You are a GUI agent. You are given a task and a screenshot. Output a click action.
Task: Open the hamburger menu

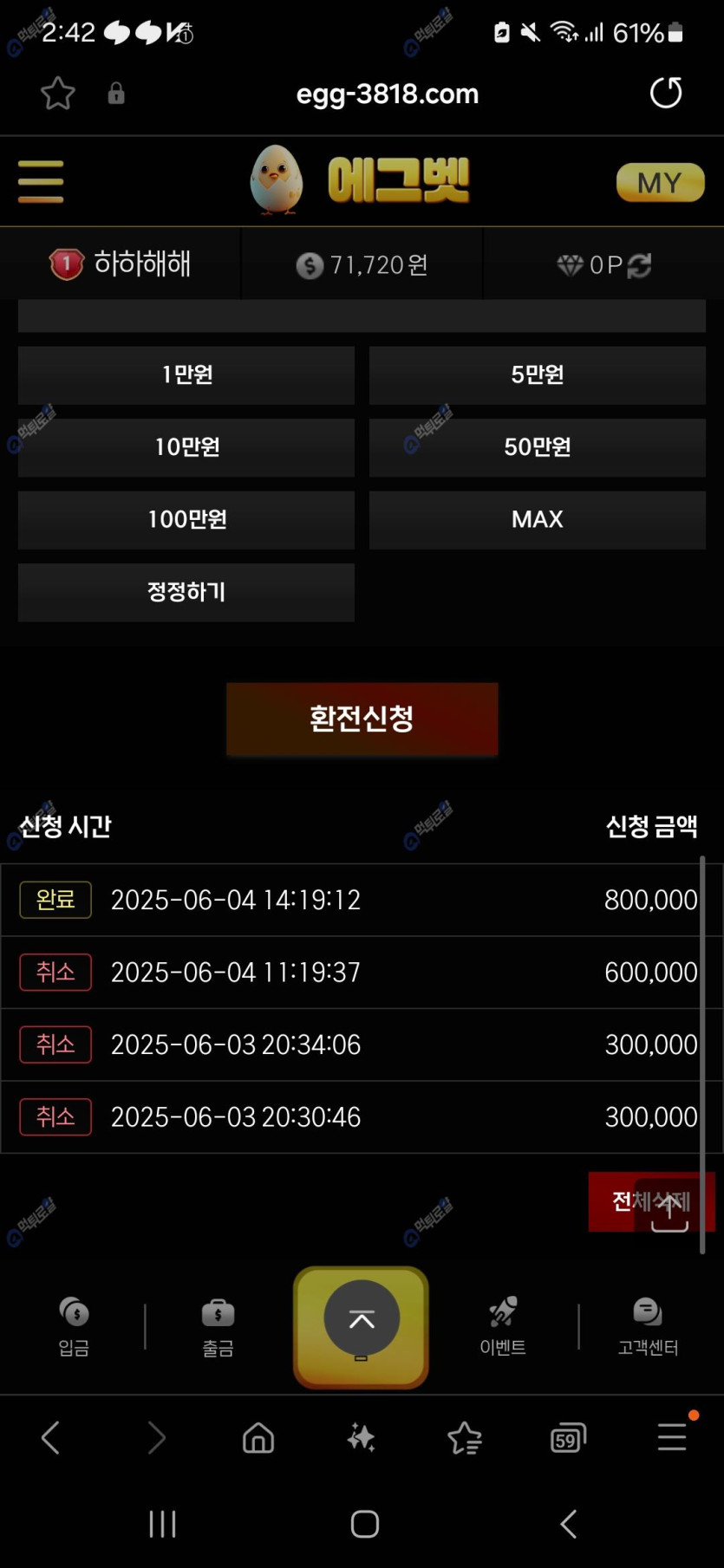tap(41, 181)
